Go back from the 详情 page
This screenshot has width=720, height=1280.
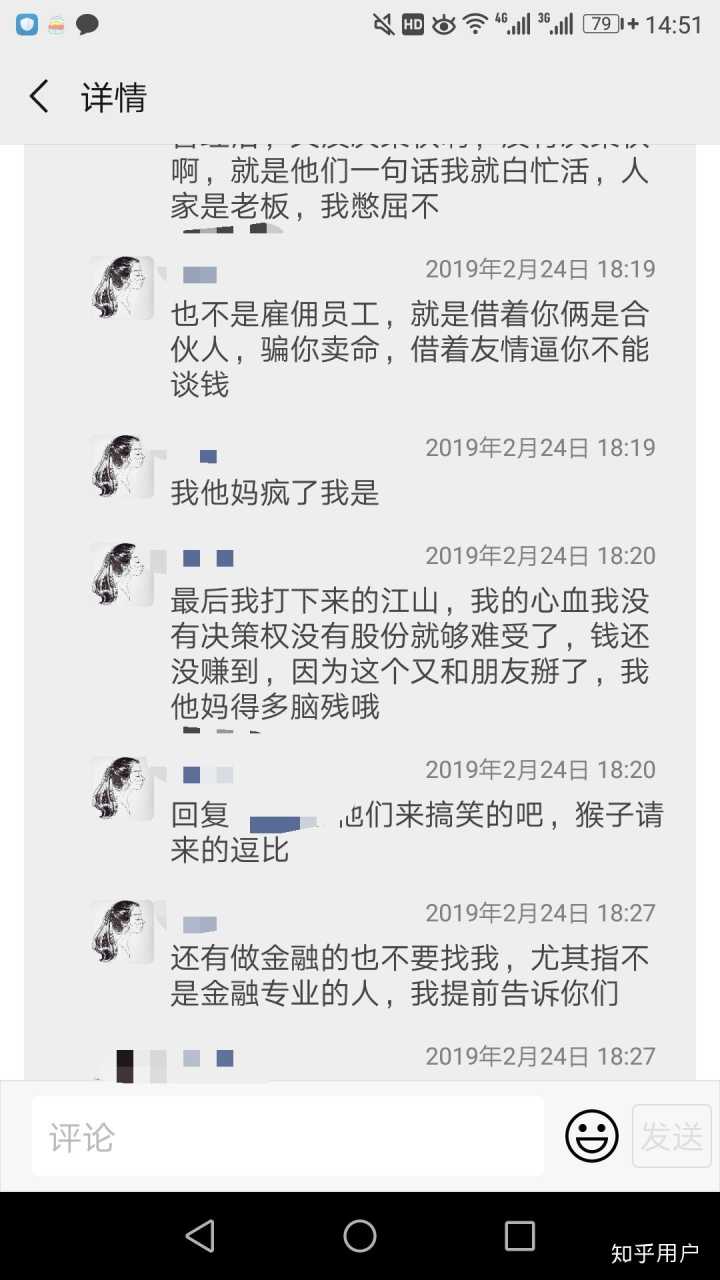tap(40, 97)
